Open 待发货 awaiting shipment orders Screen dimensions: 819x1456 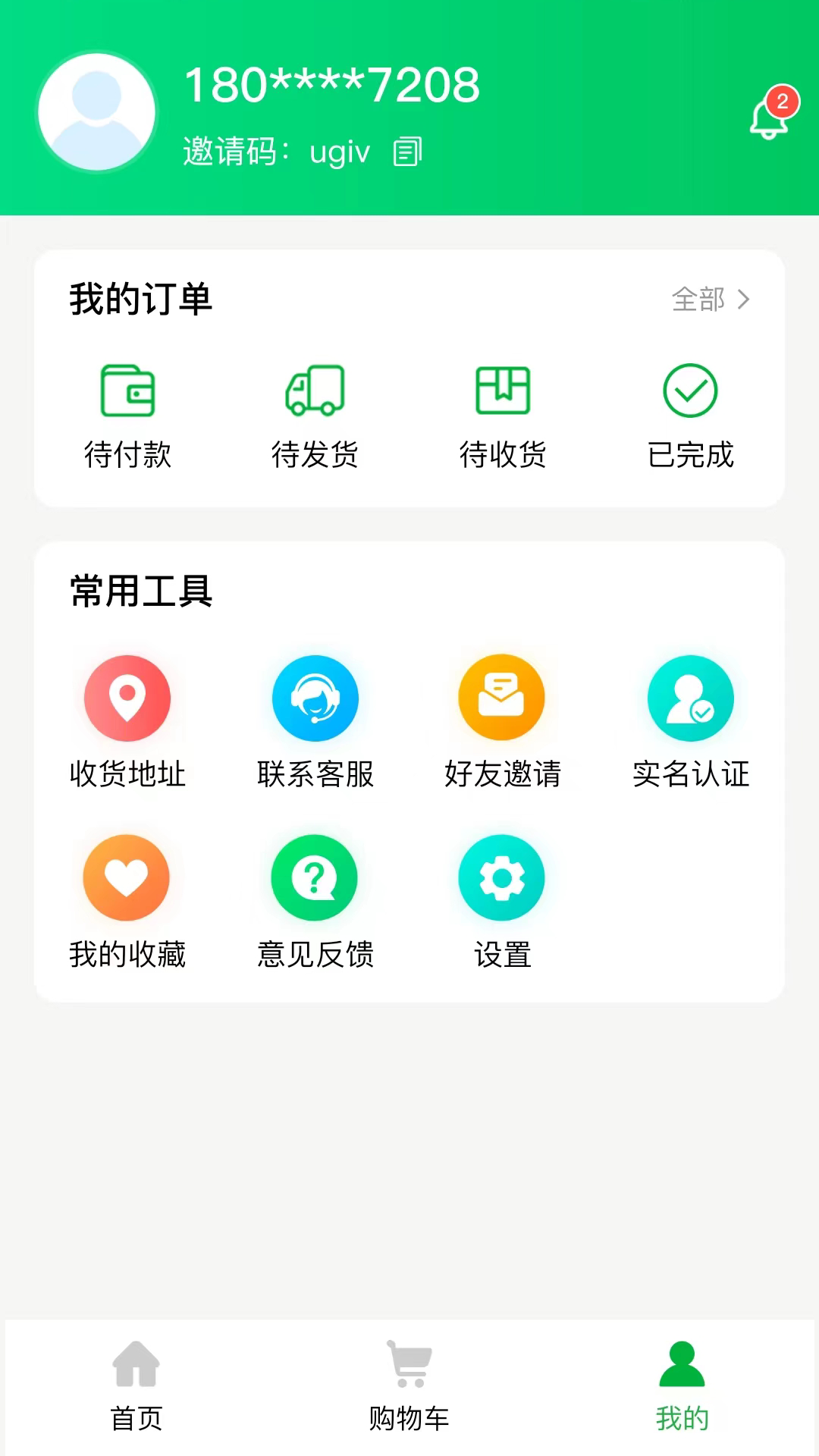tap(315, 416)
